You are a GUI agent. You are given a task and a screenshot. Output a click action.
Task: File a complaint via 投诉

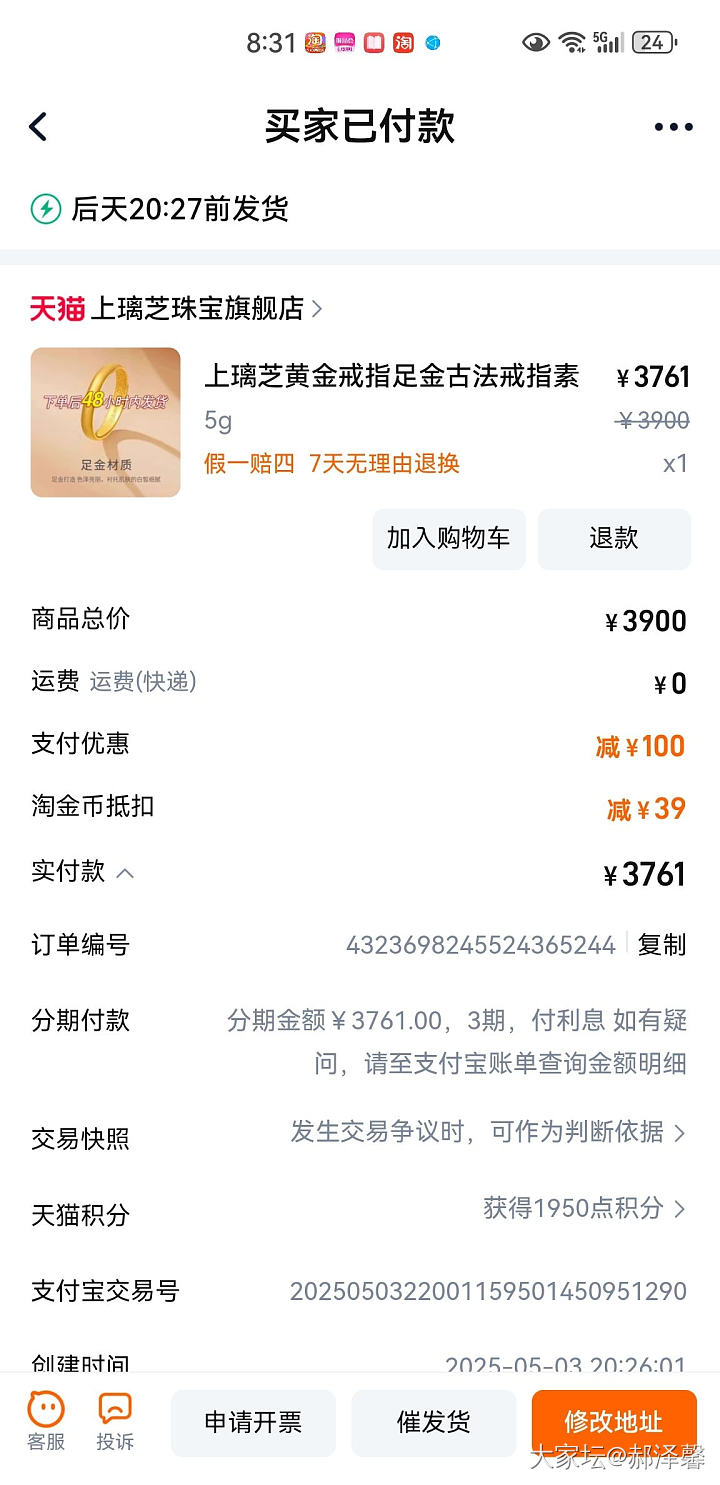click(115, 1421)
